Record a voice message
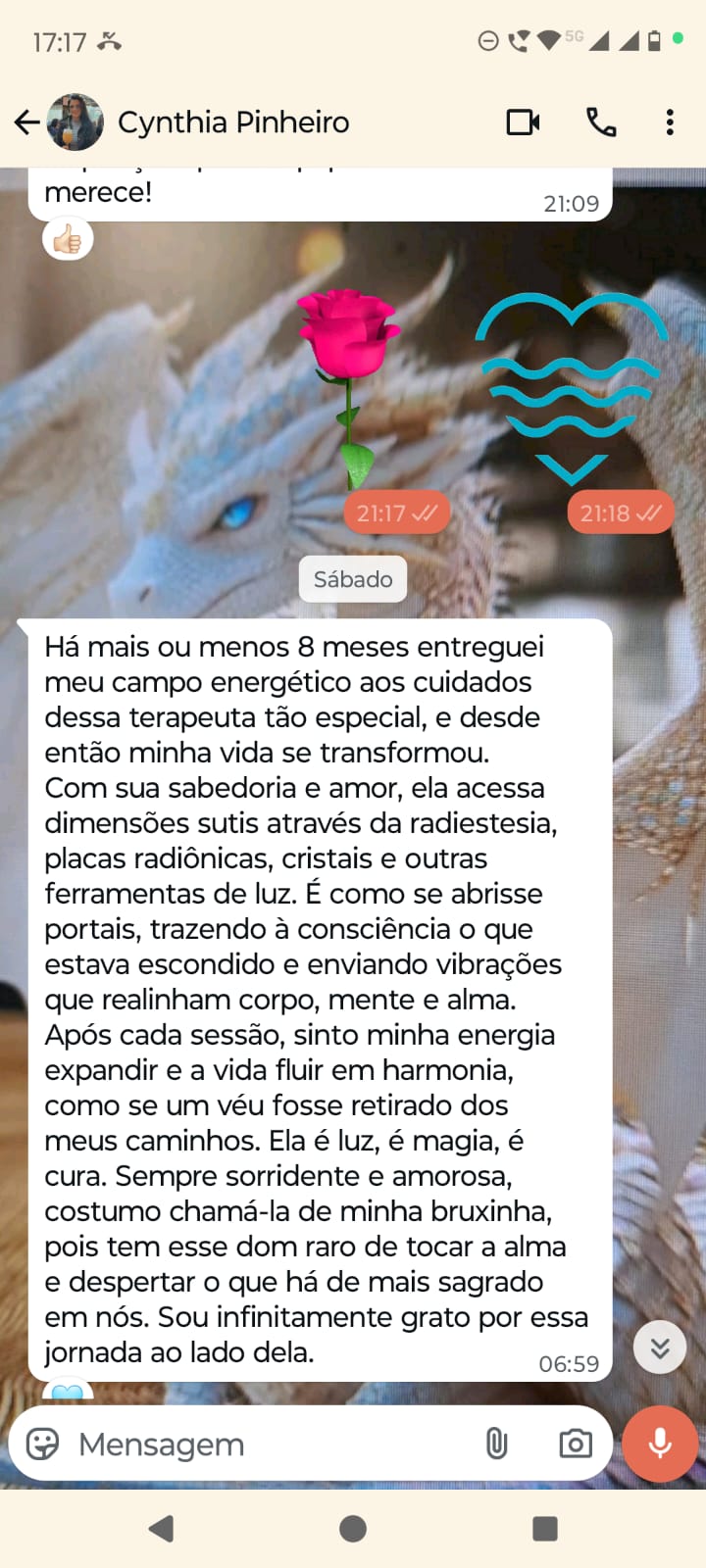706x1568 pixels. (660, 1444)
